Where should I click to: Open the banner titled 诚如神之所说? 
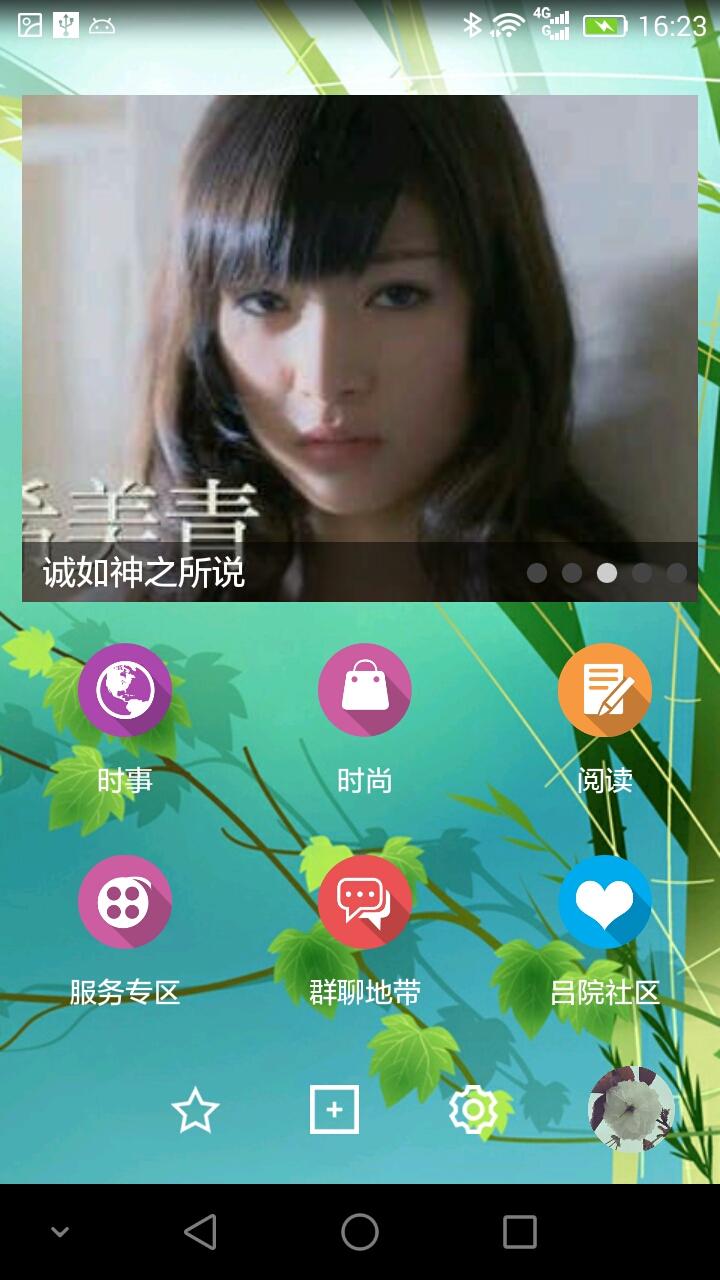click(360, 348)
